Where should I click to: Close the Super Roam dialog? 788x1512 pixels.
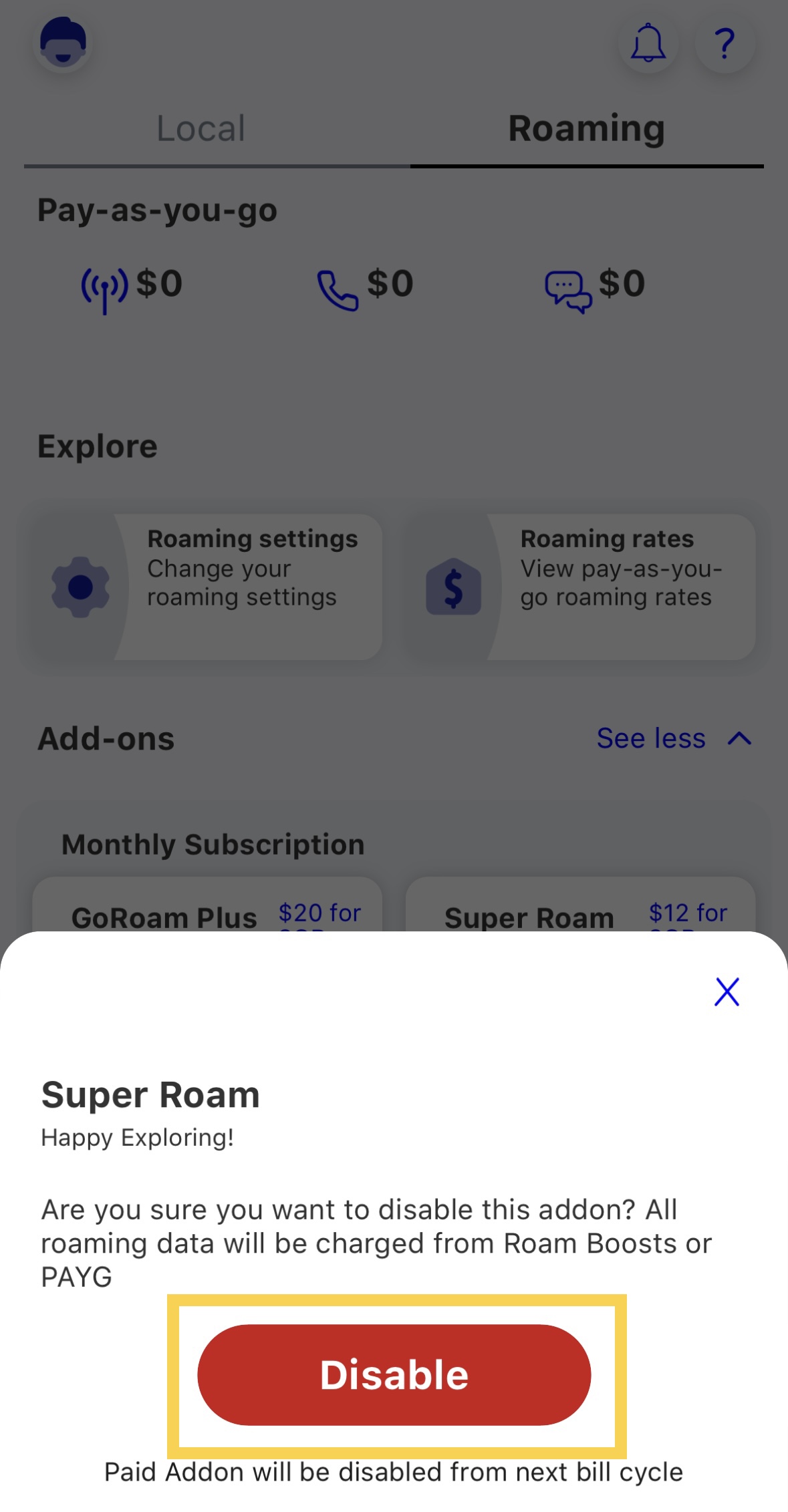[727, 992]
